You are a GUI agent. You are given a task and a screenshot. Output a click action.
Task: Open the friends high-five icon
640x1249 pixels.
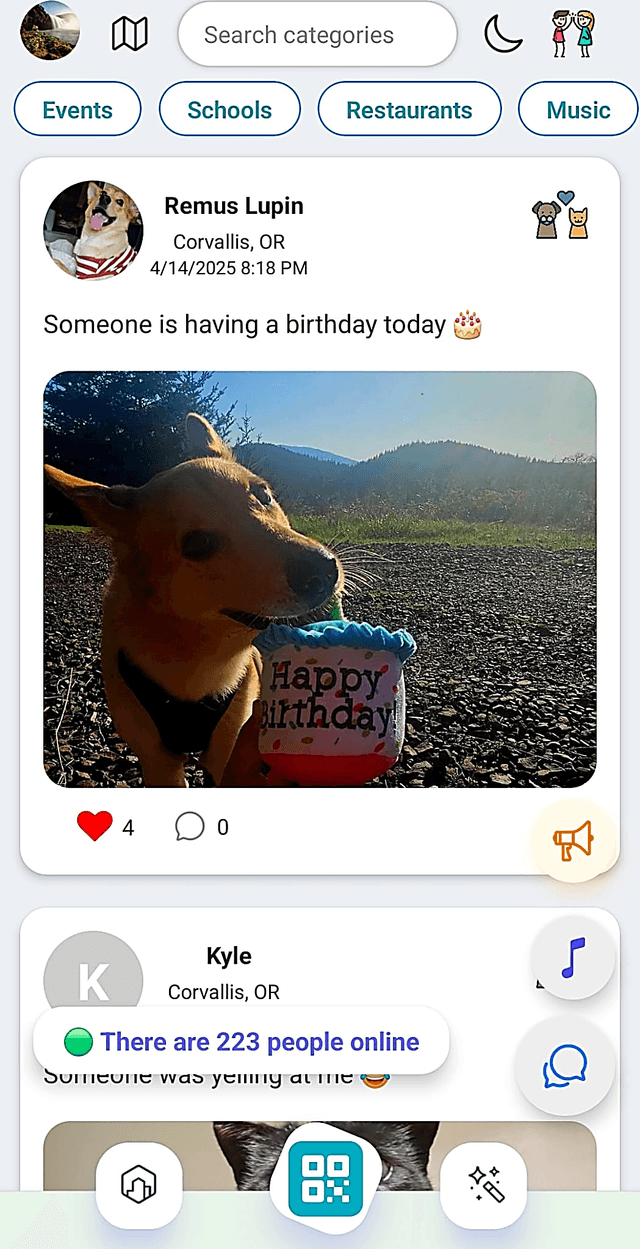click(x=573, y=34)
